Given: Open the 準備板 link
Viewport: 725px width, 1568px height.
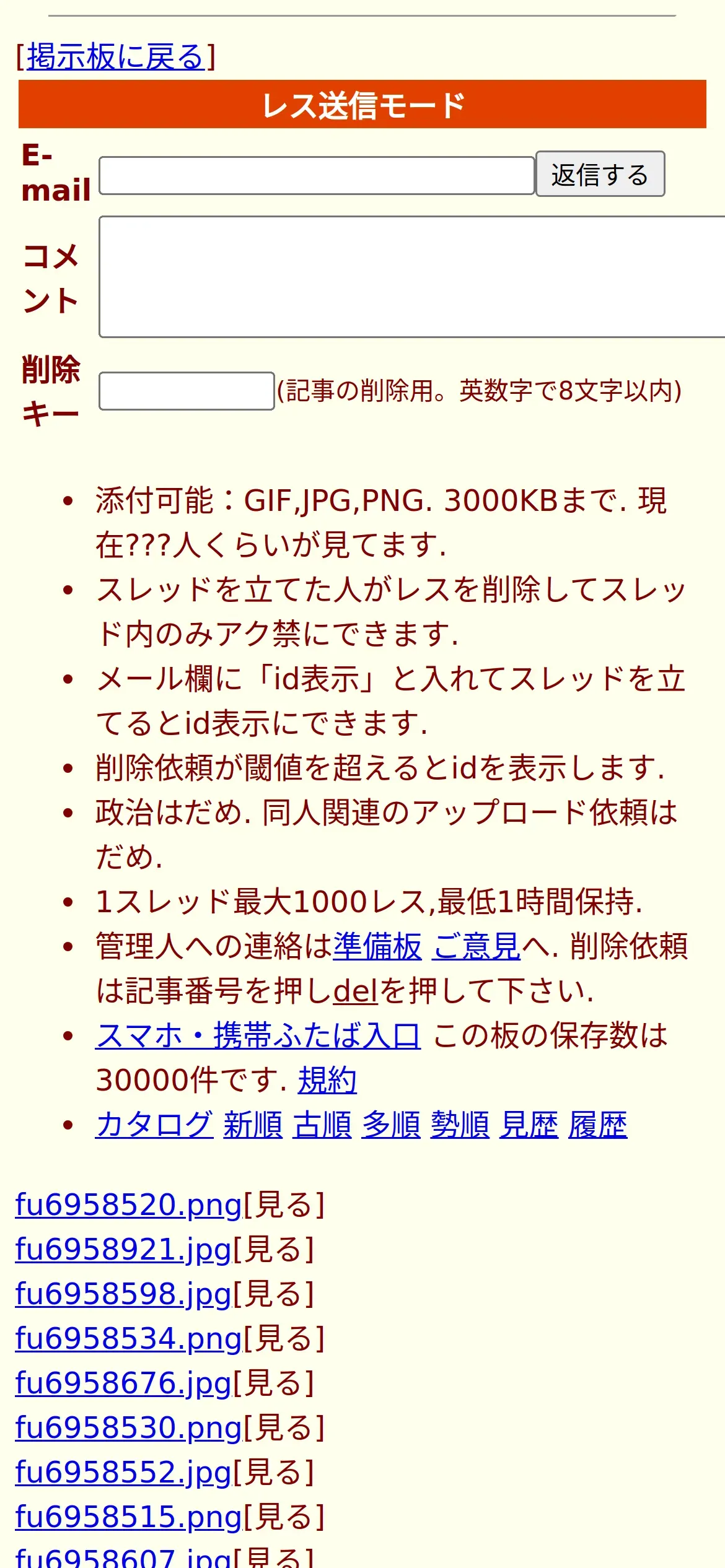Looking at the screenshot, I should [x=377, y=947].
